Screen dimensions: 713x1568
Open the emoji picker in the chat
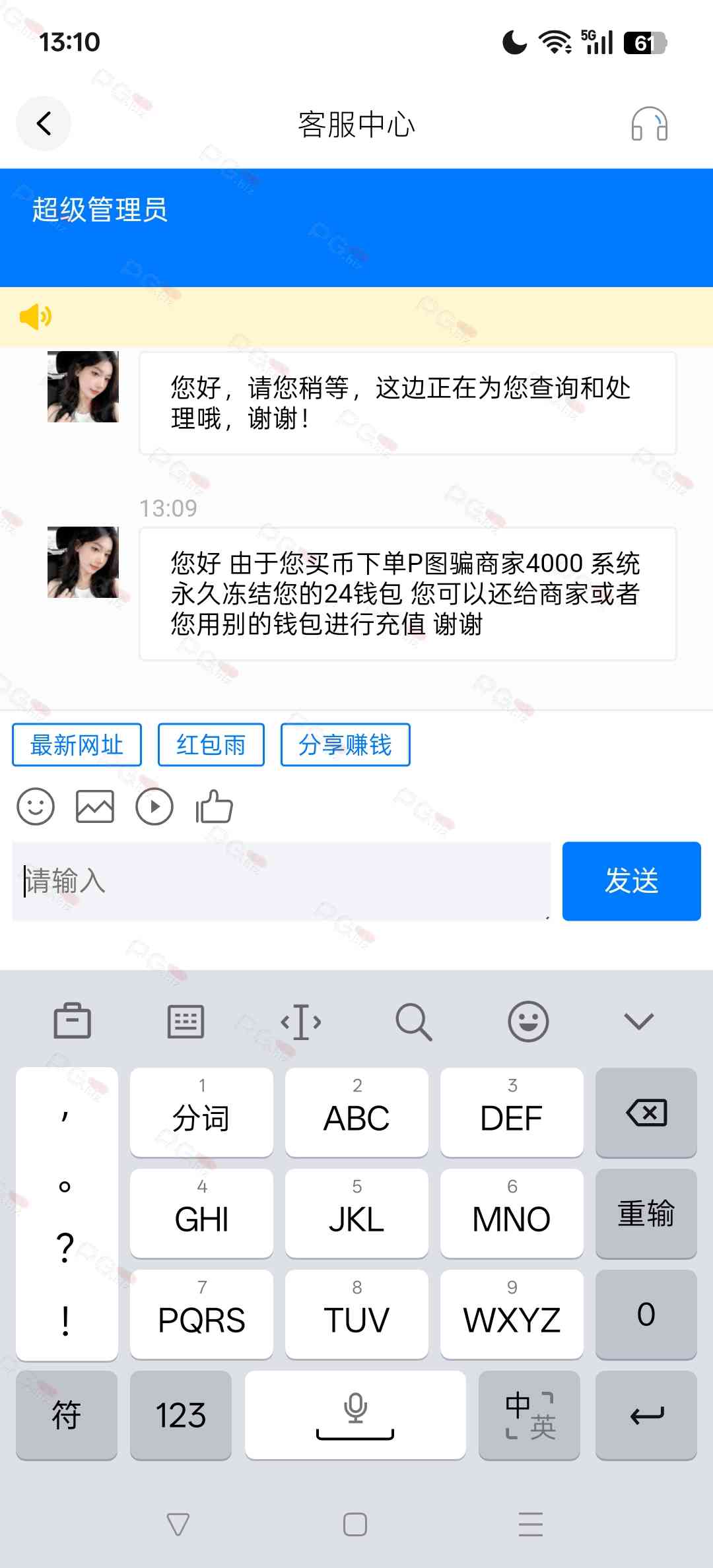36,806
